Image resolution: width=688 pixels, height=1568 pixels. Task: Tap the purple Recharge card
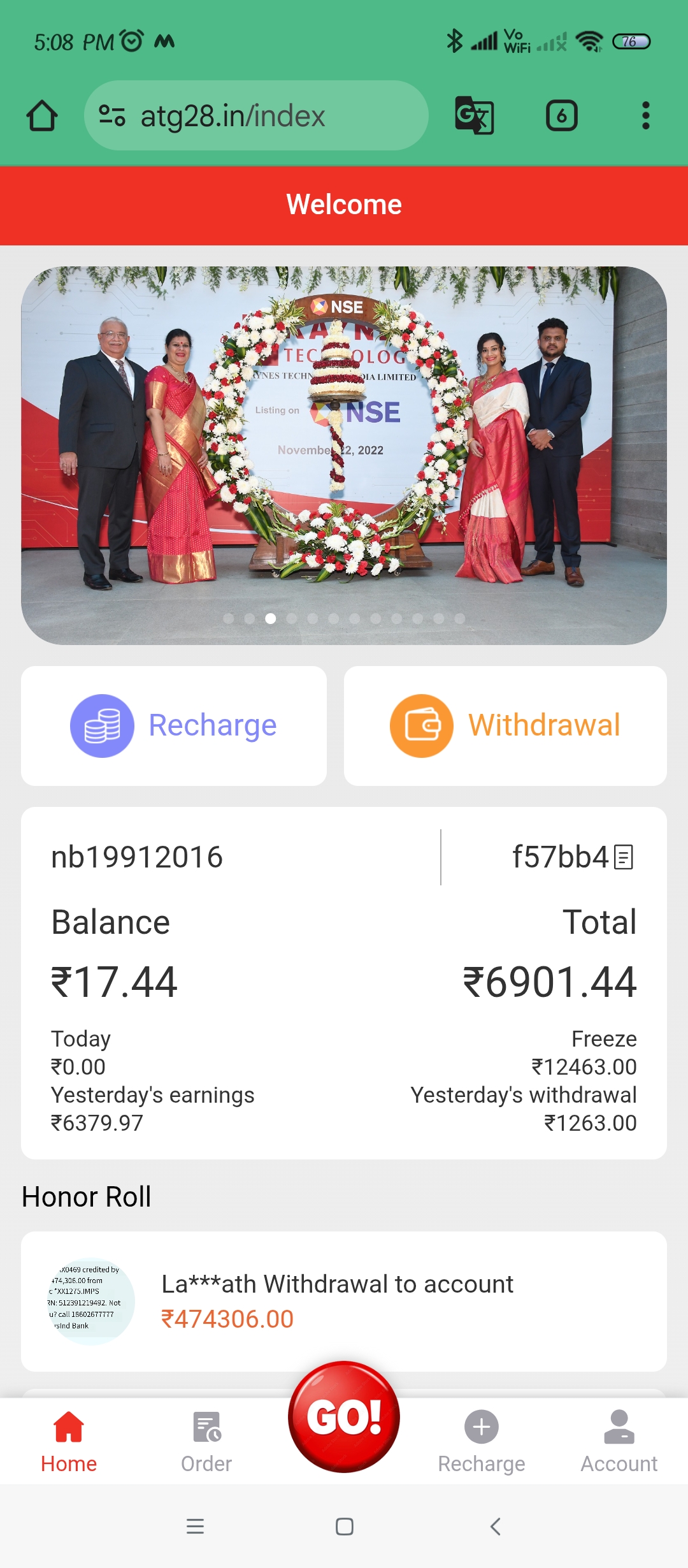(x=174, y=726)
